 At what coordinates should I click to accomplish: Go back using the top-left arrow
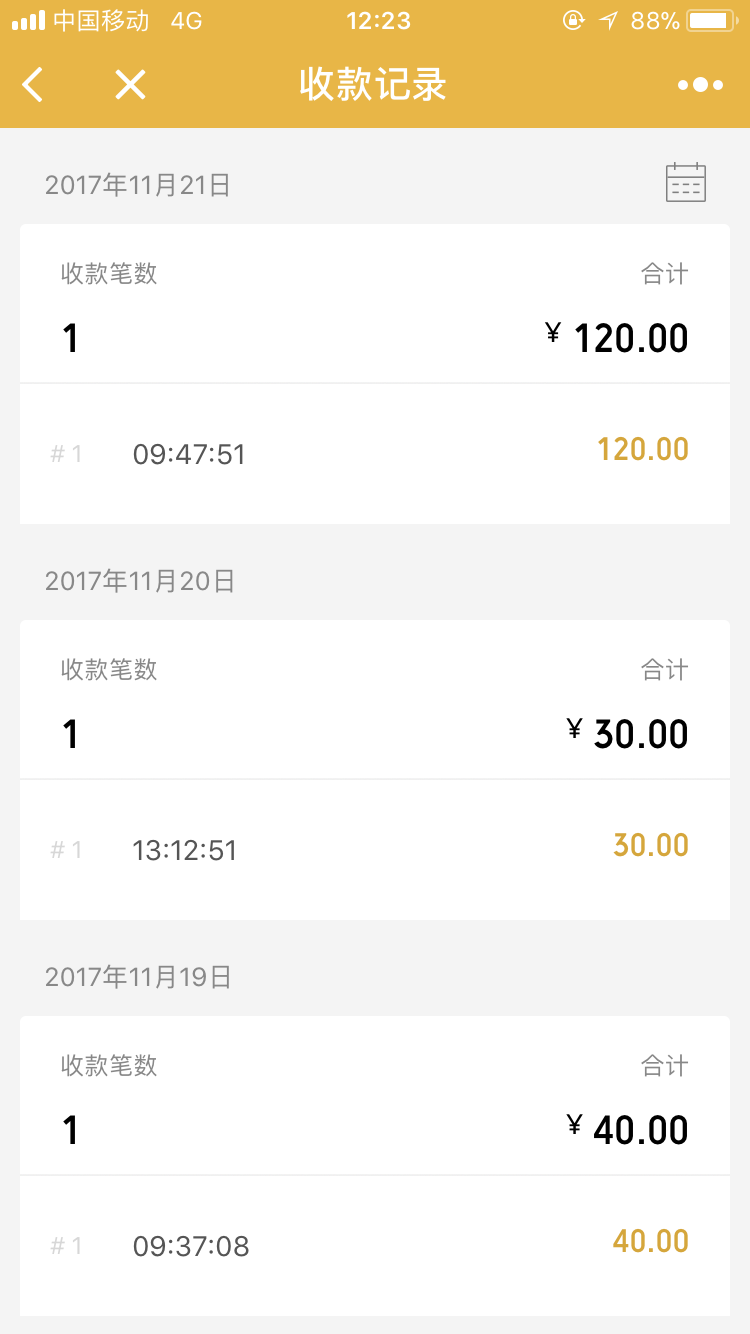(x=33, y=85)
